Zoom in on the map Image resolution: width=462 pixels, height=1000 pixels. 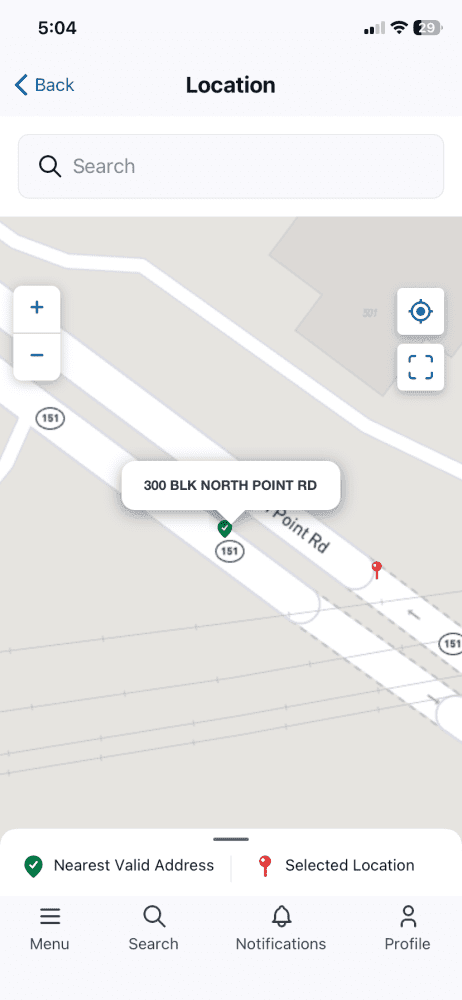(37, 309)
